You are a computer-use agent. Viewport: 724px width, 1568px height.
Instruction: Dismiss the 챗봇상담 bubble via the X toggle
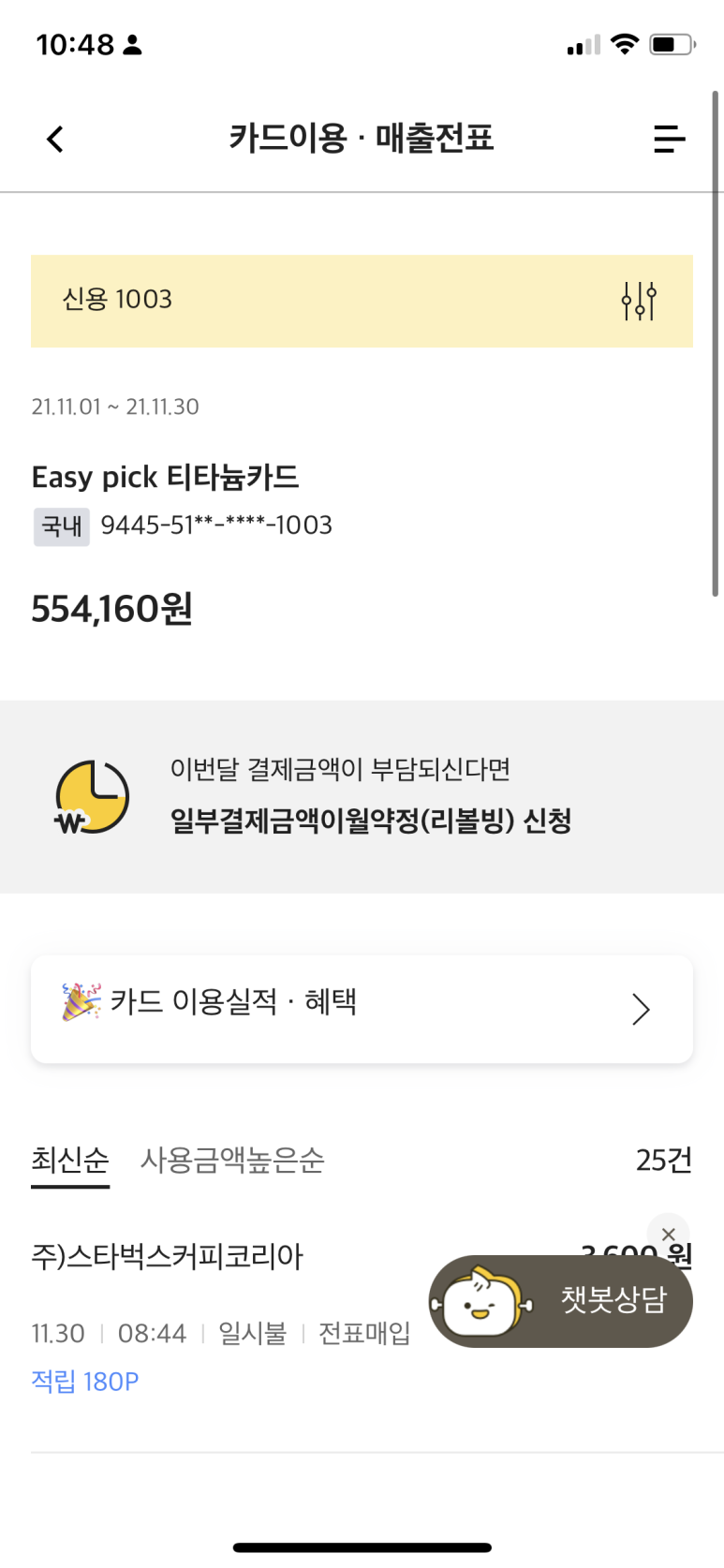[668, 1235]
